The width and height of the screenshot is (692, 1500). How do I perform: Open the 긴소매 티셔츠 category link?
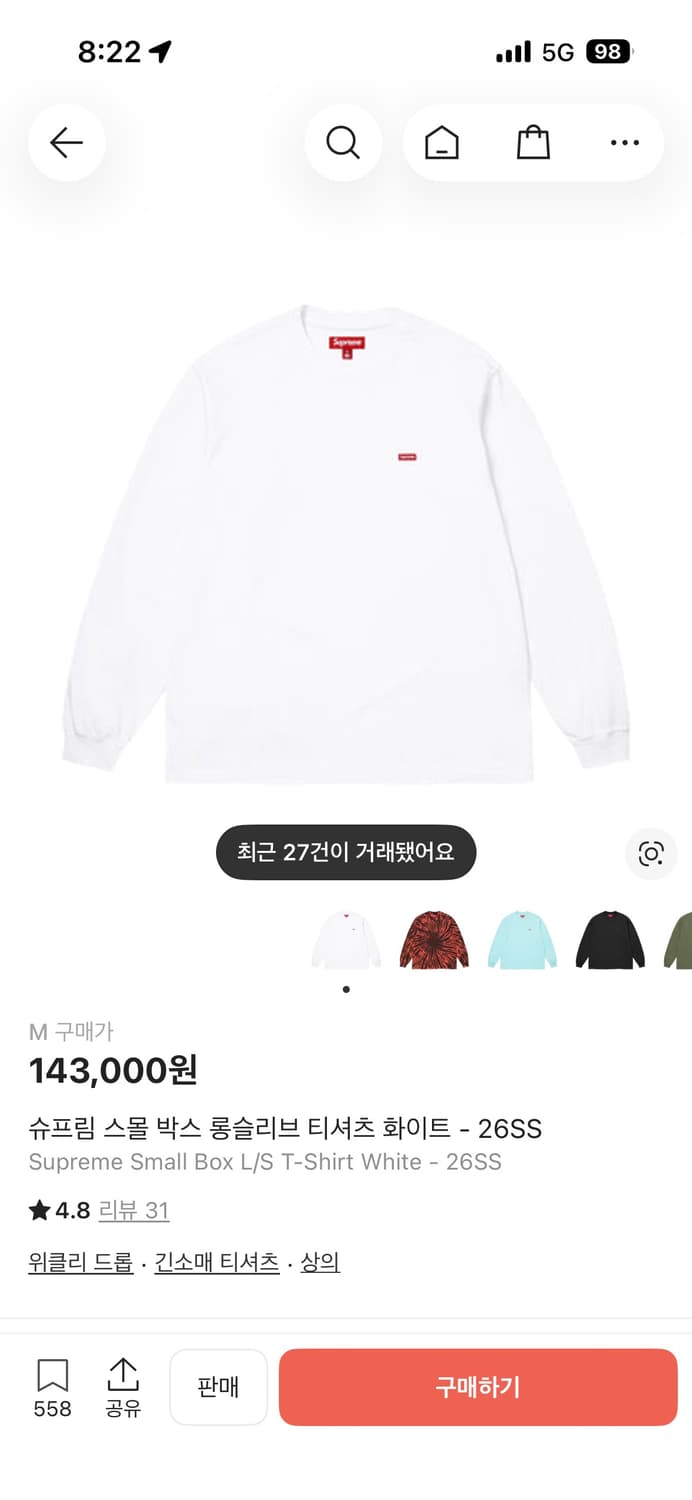click(217, 1263)
